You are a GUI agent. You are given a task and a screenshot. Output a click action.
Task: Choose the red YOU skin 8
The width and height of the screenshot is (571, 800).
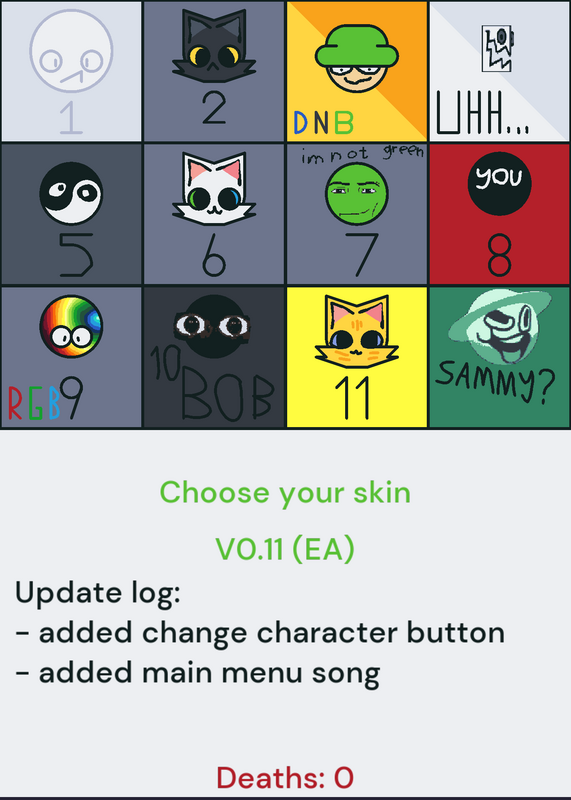coord(500,214)
